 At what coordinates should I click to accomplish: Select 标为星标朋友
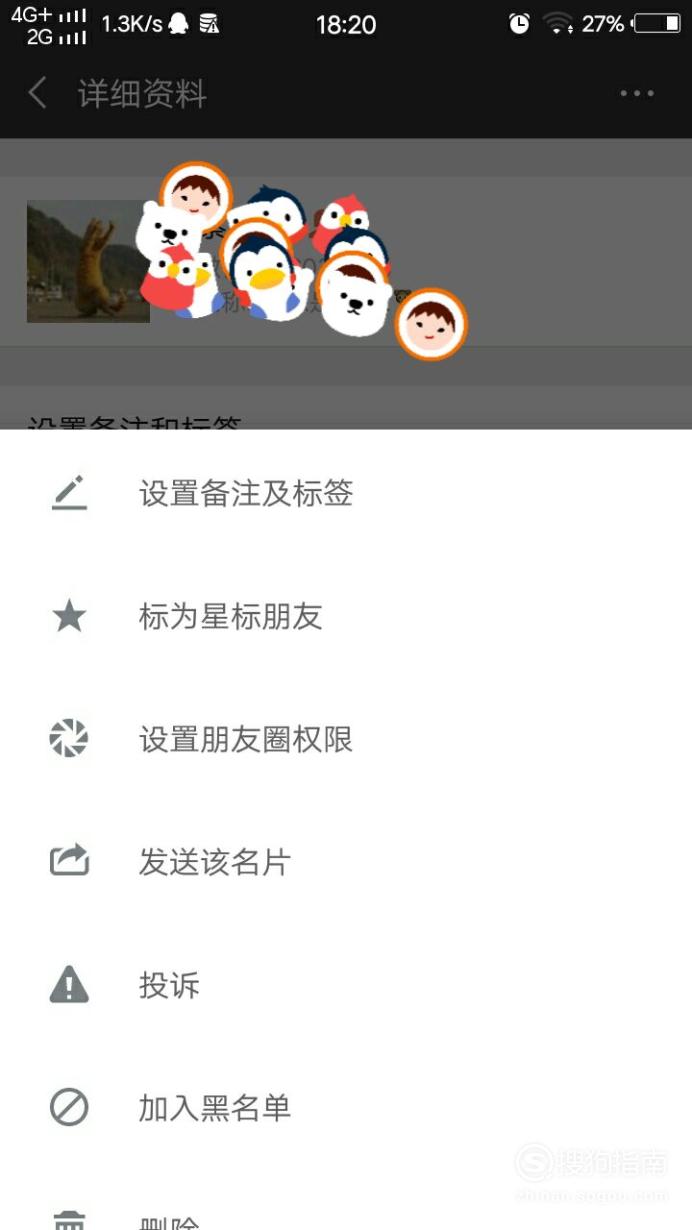pos(346,616)
